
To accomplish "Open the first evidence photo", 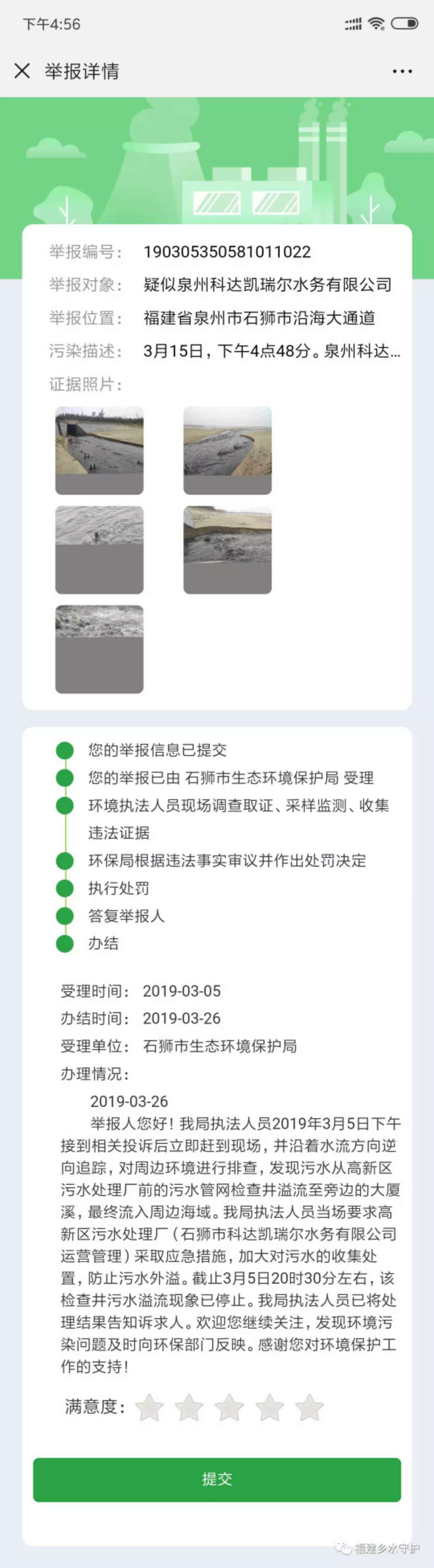I will tap(99, 450).
